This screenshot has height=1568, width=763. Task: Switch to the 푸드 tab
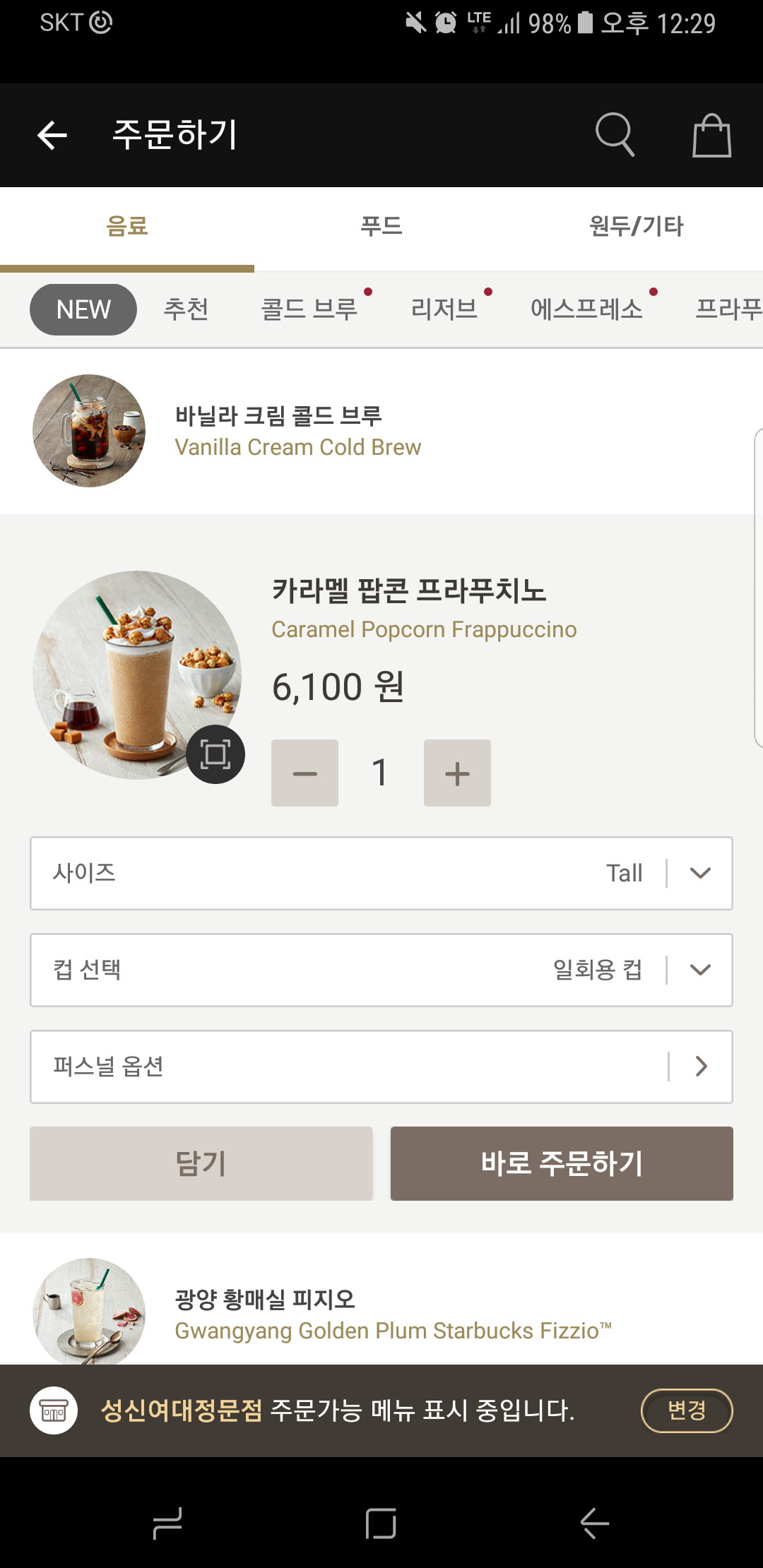pyautogui.click(x=381, y=226)
